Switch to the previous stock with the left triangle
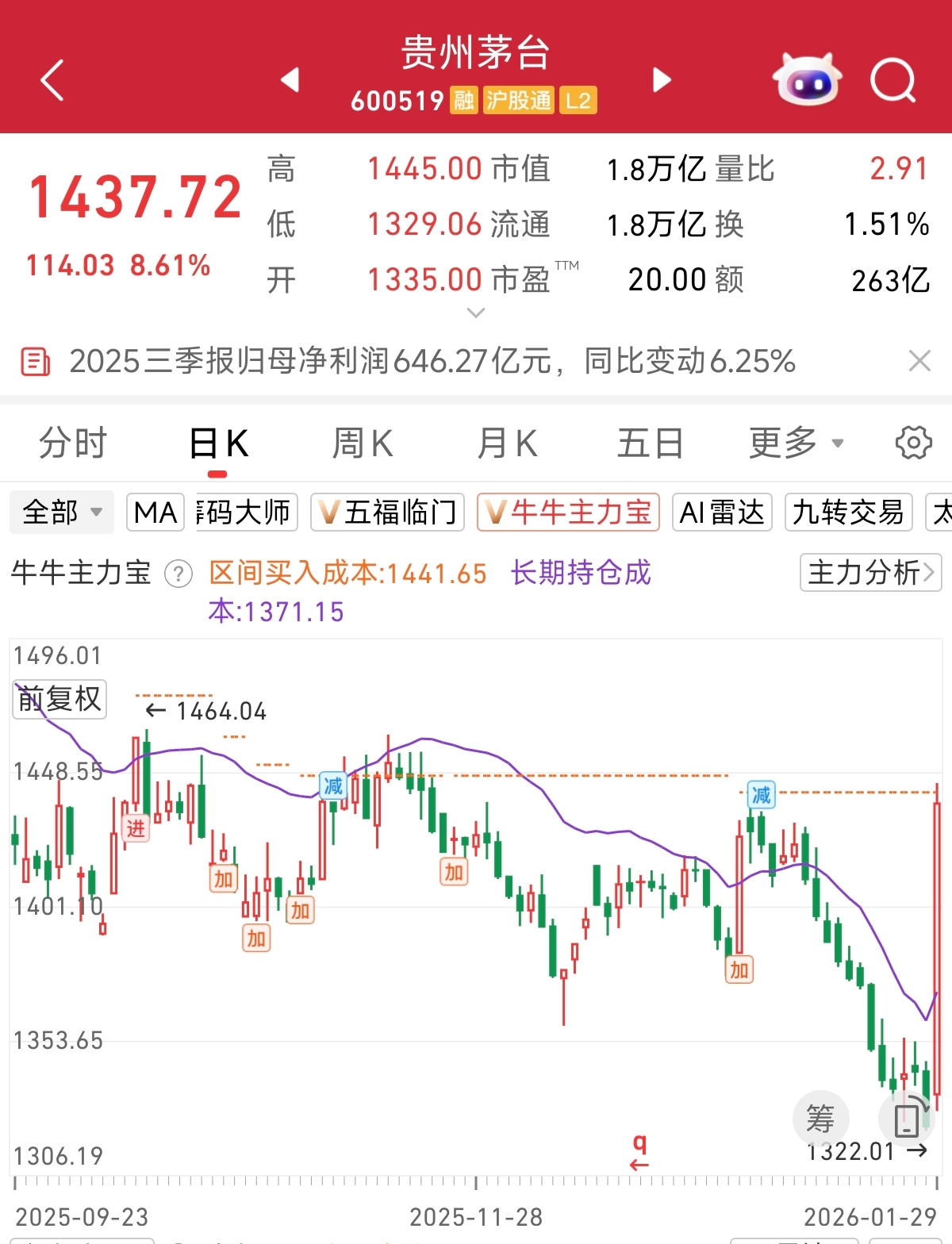The height and width of the screenshot is (1244, 952). coord(290,80)
